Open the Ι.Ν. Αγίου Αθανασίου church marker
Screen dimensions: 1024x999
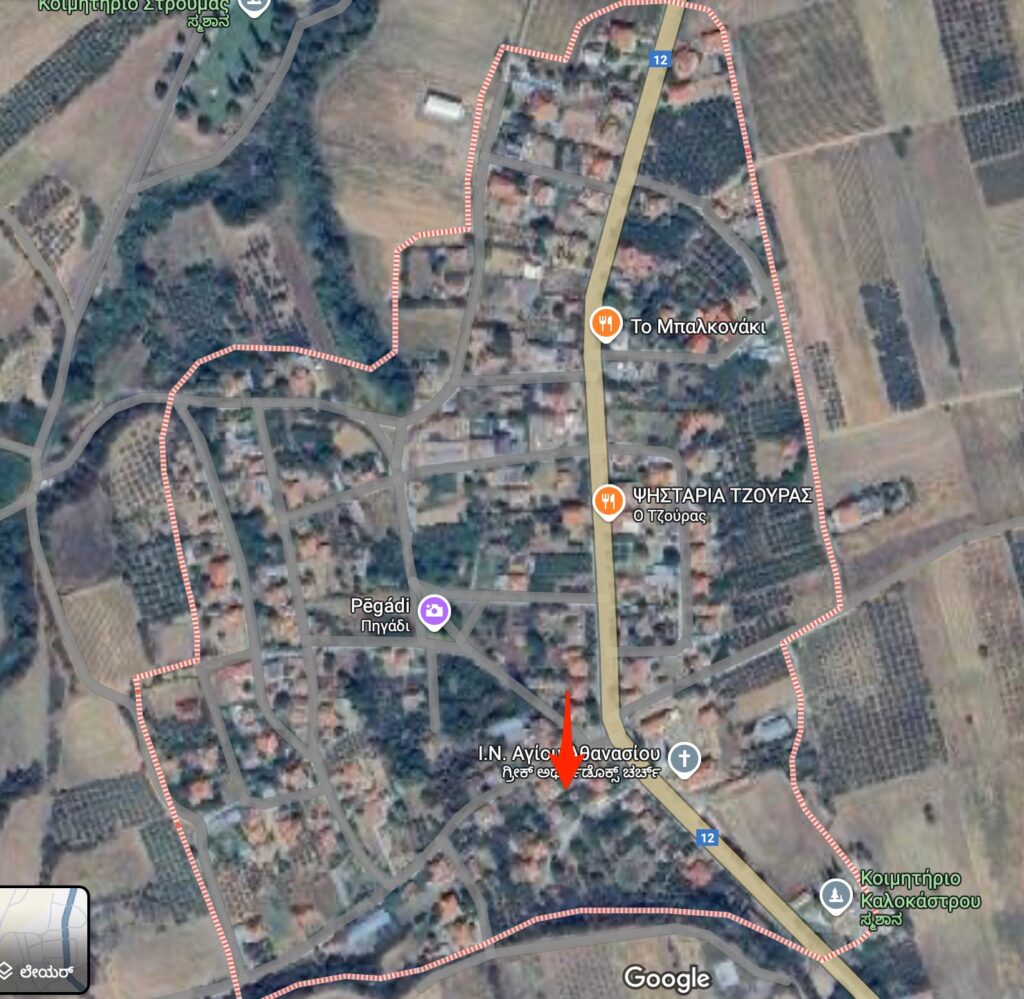[684, 757]
